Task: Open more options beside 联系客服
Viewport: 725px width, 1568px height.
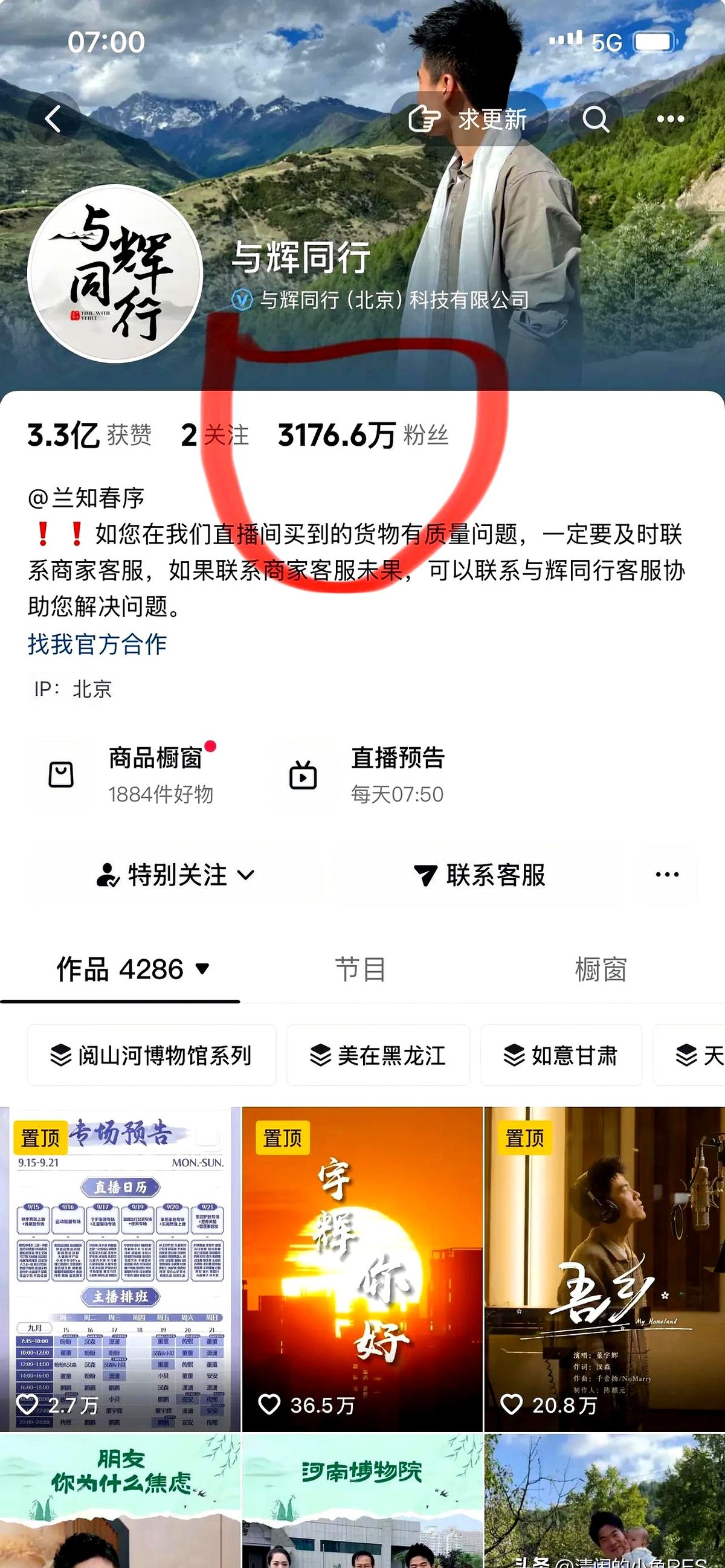Action: click(x=667, y=875)
